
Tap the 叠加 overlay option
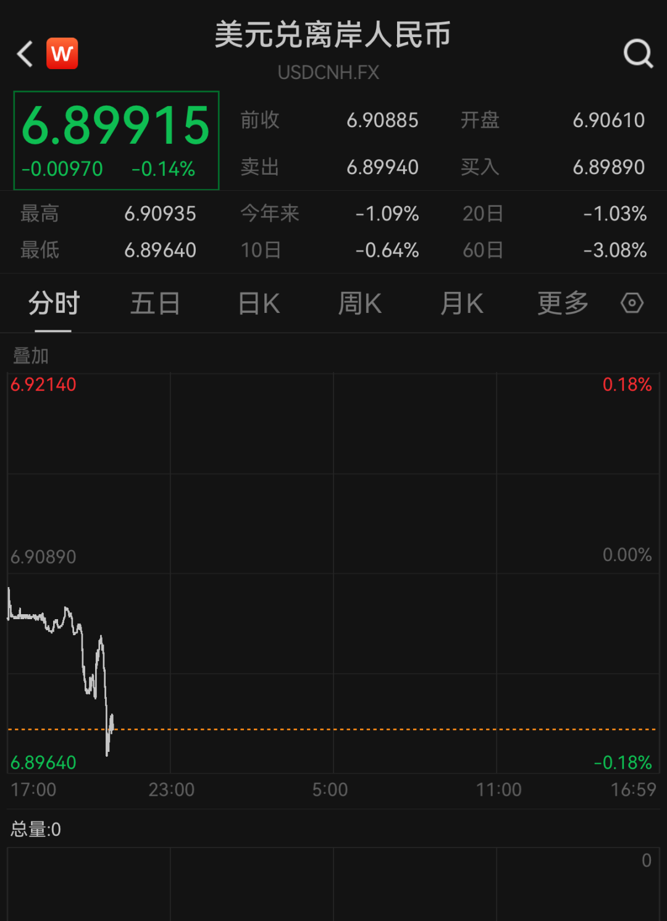coord(30,355)
